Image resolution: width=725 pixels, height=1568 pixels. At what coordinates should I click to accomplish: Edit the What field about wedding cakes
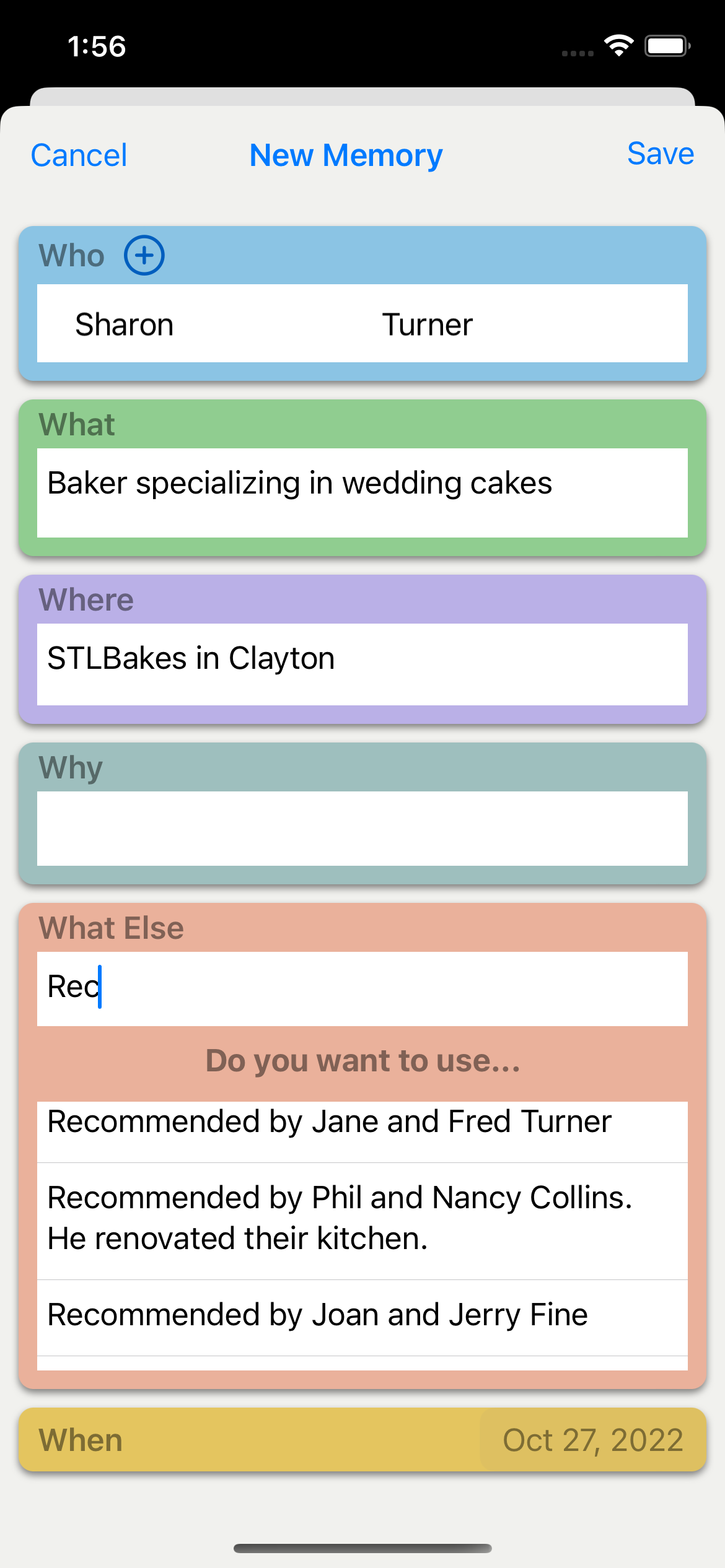(362, 492)
